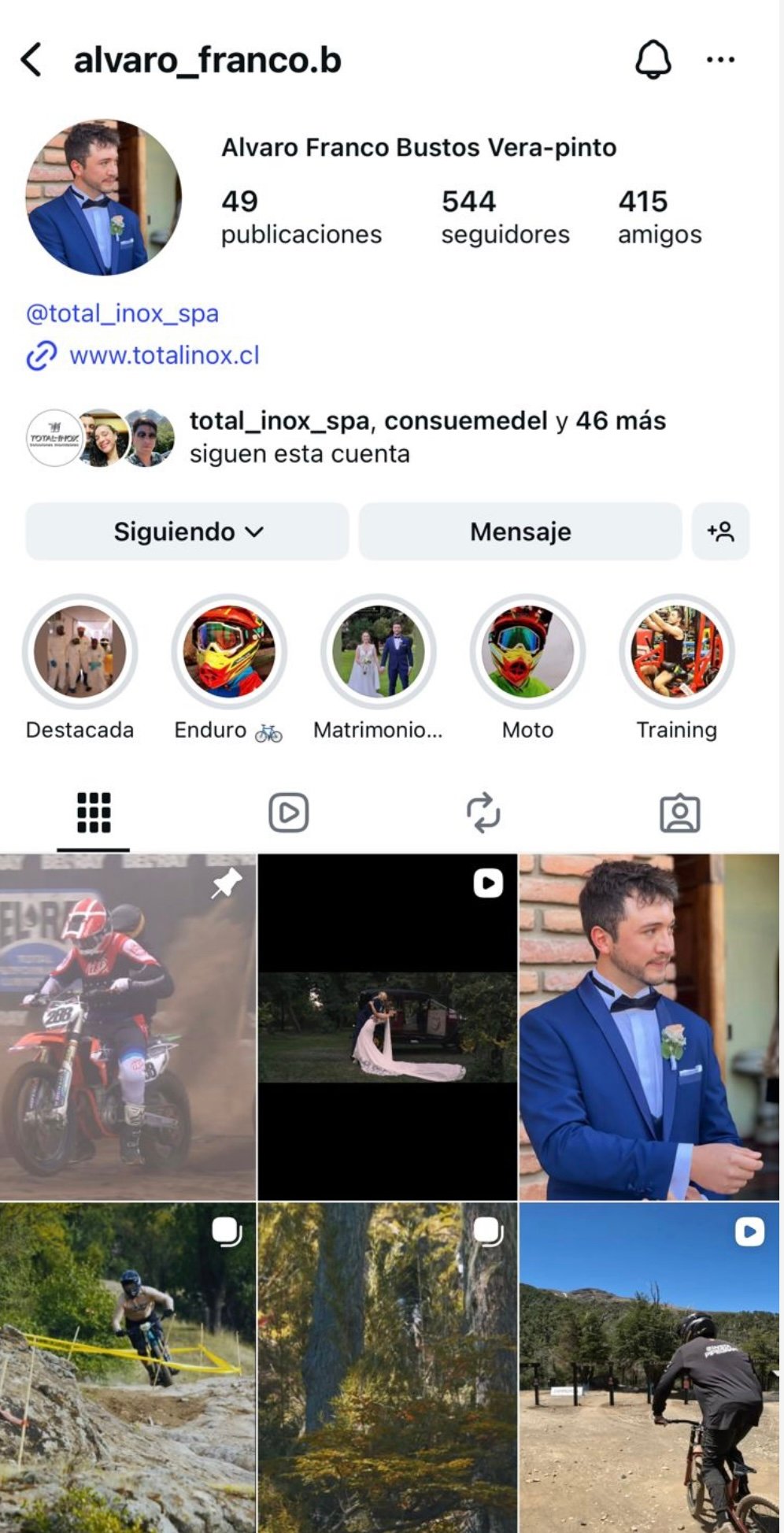Send a message with the Mensaje button
This screenshot has height=1533, width=784.
pos(520,531)
